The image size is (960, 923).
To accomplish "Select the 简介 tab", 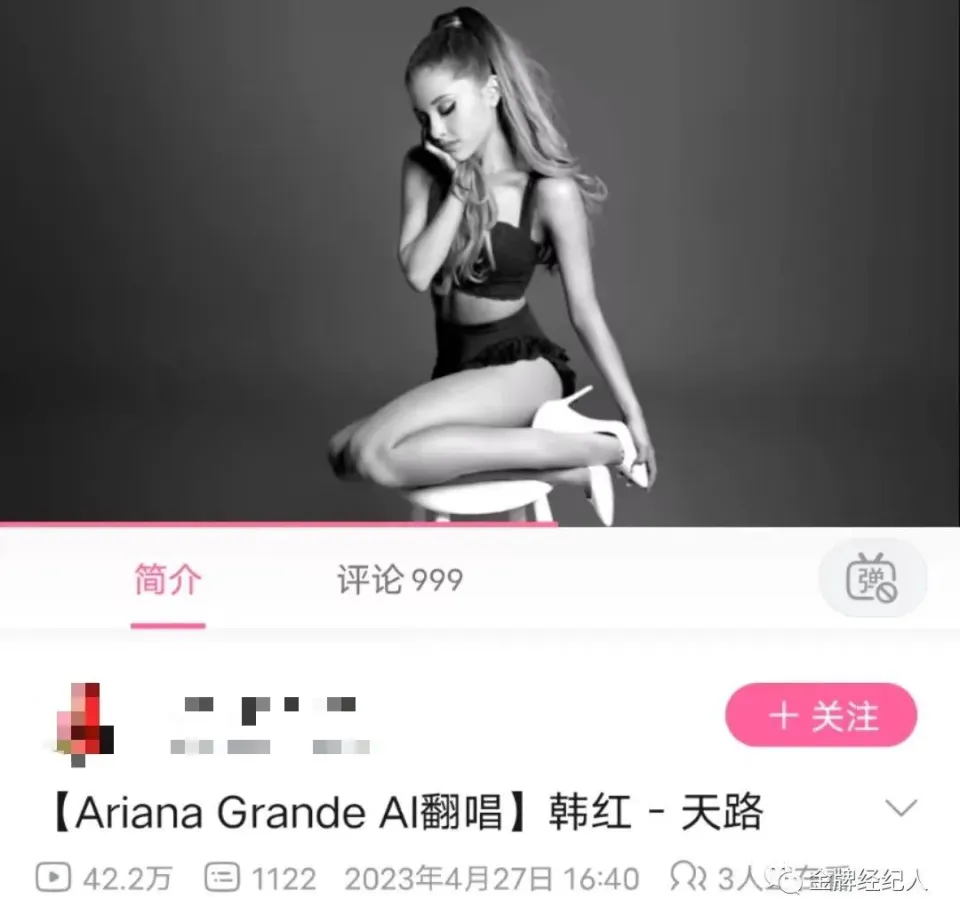I will pyautogui.click(x=168, y=580).
